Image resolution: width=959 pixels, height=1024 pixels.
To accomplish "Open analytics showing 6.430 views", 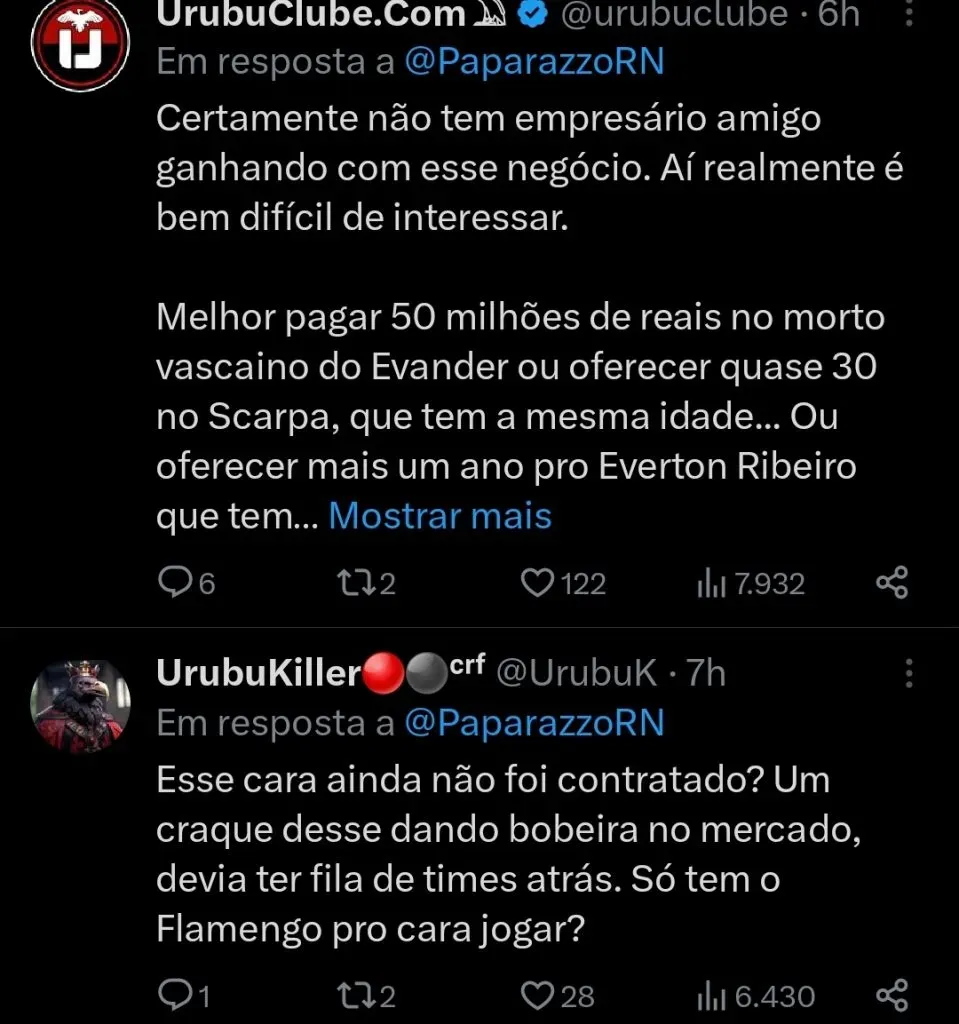I will pos(712,995).
